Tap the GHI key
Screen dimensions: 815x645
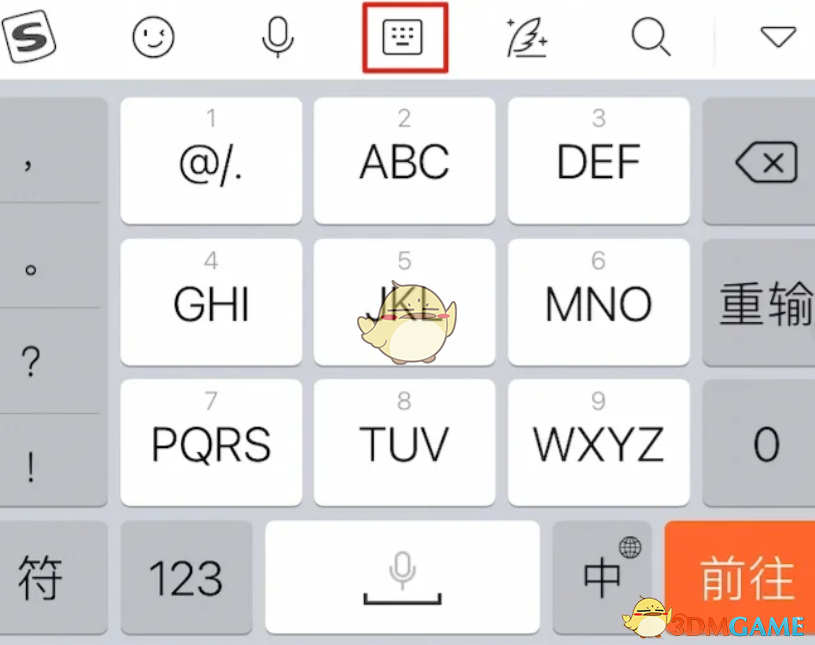tap(211, 302)
